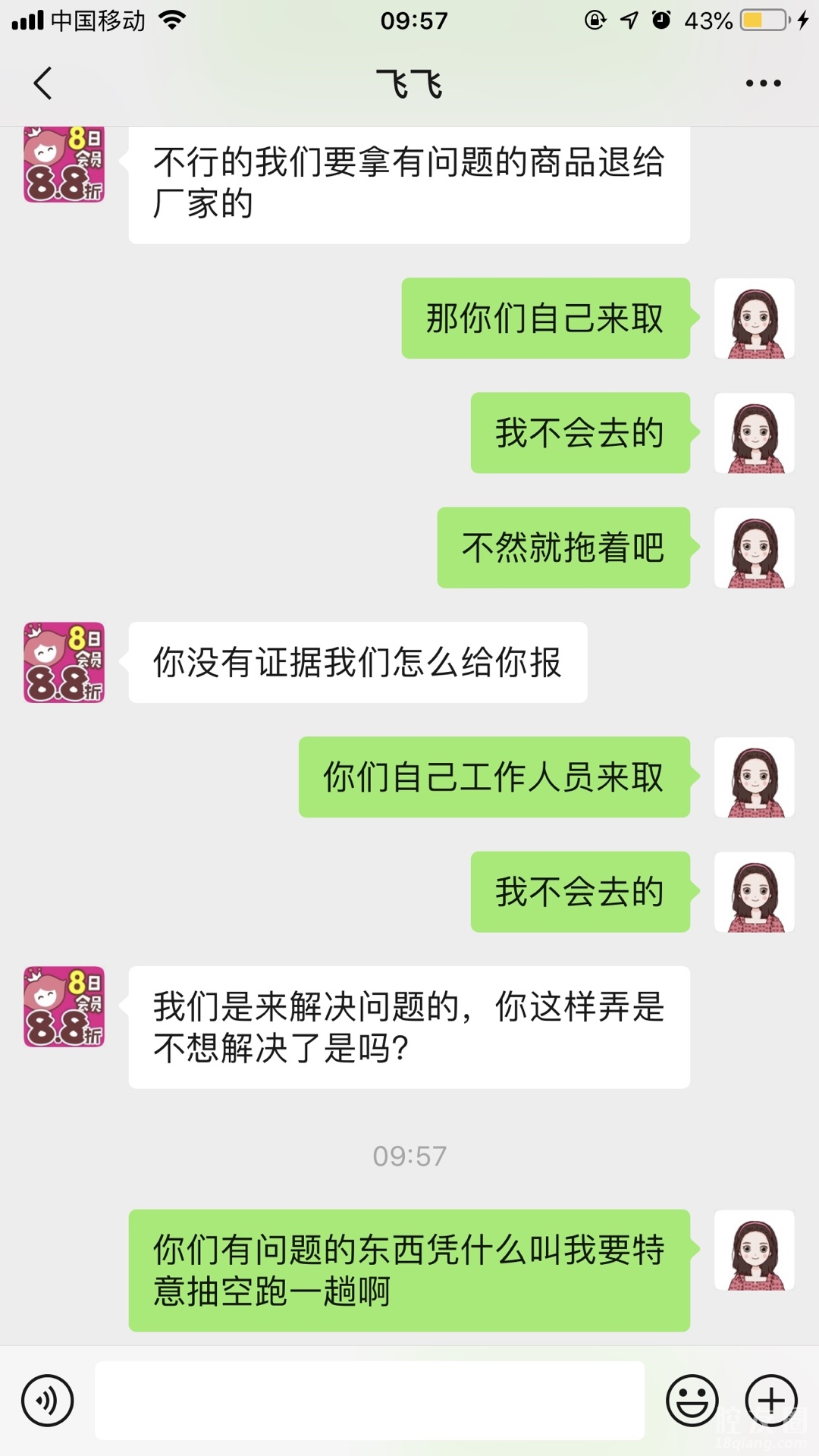
Task: Go back to the chat list
Action: [x=43, y=83]
